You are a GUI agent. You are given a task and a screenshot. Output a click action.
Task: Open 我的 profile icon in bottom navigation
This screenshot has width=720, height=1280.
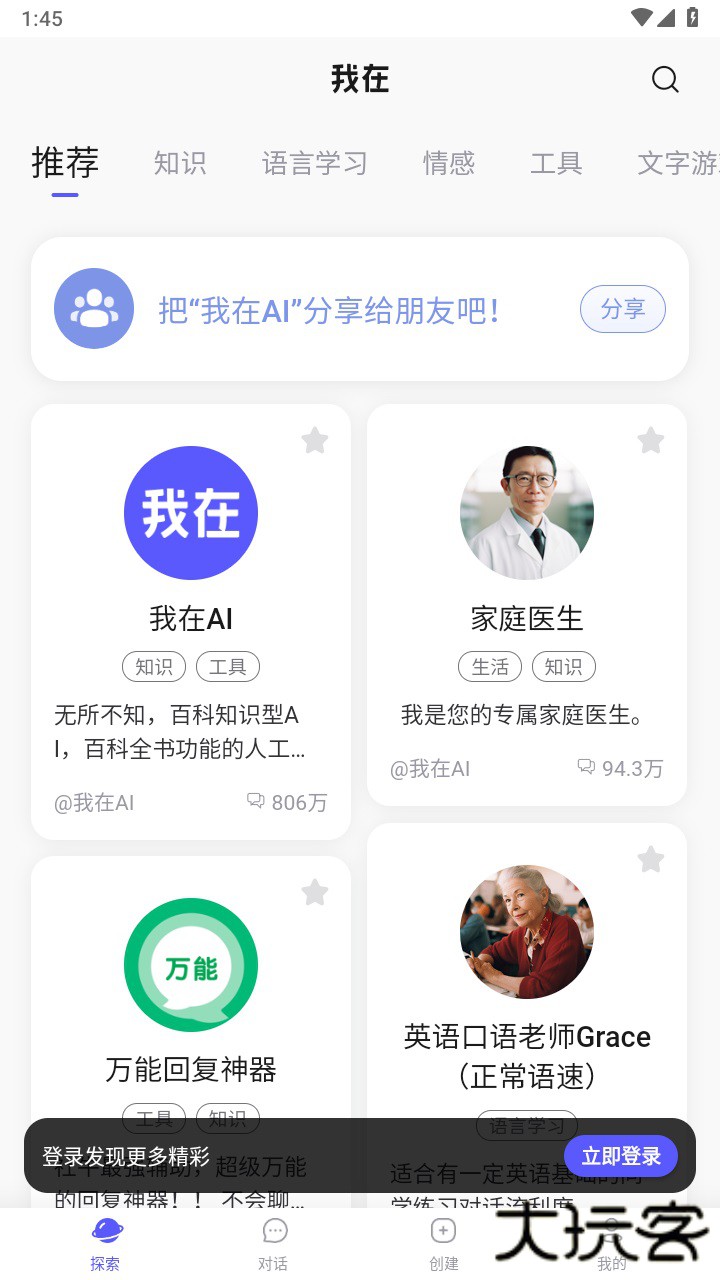coord(611,1230)
